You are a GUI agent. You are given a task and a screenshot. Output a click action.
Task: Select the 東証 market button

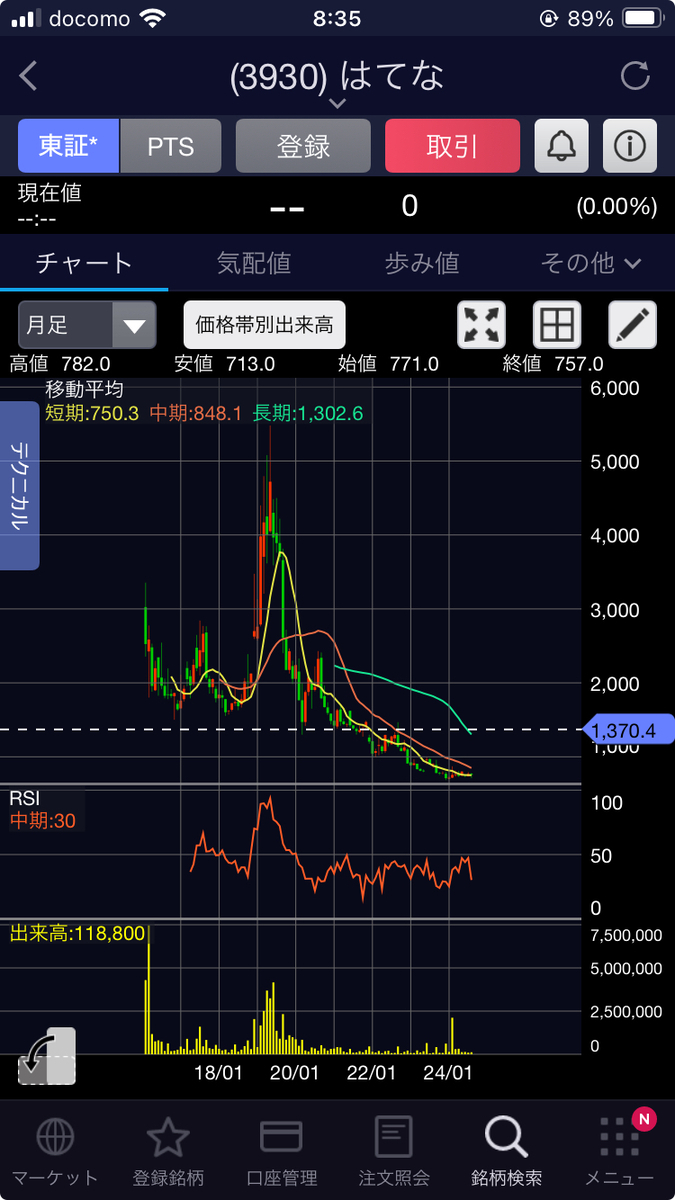click(x=69, y=146)
